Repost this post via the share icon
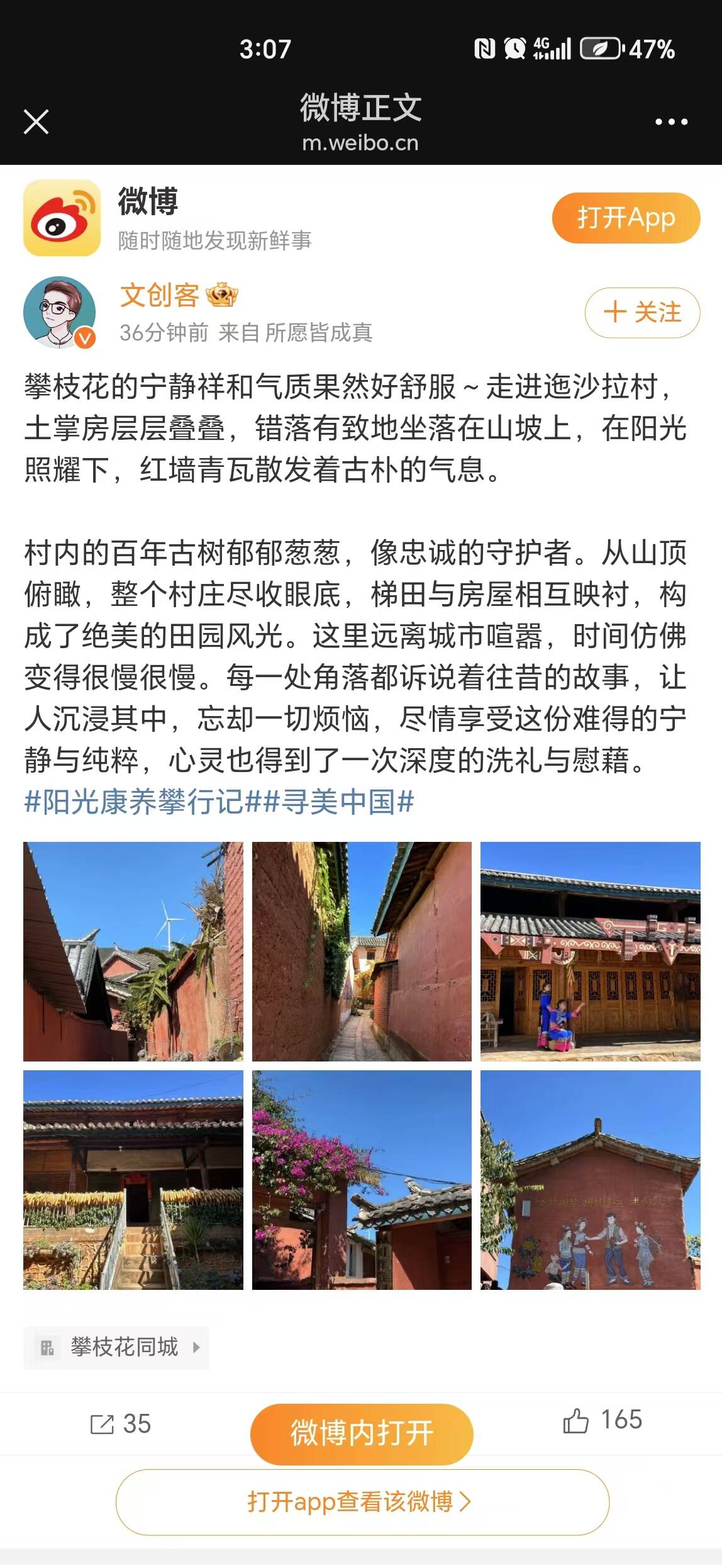 [x=119, y=1424]
